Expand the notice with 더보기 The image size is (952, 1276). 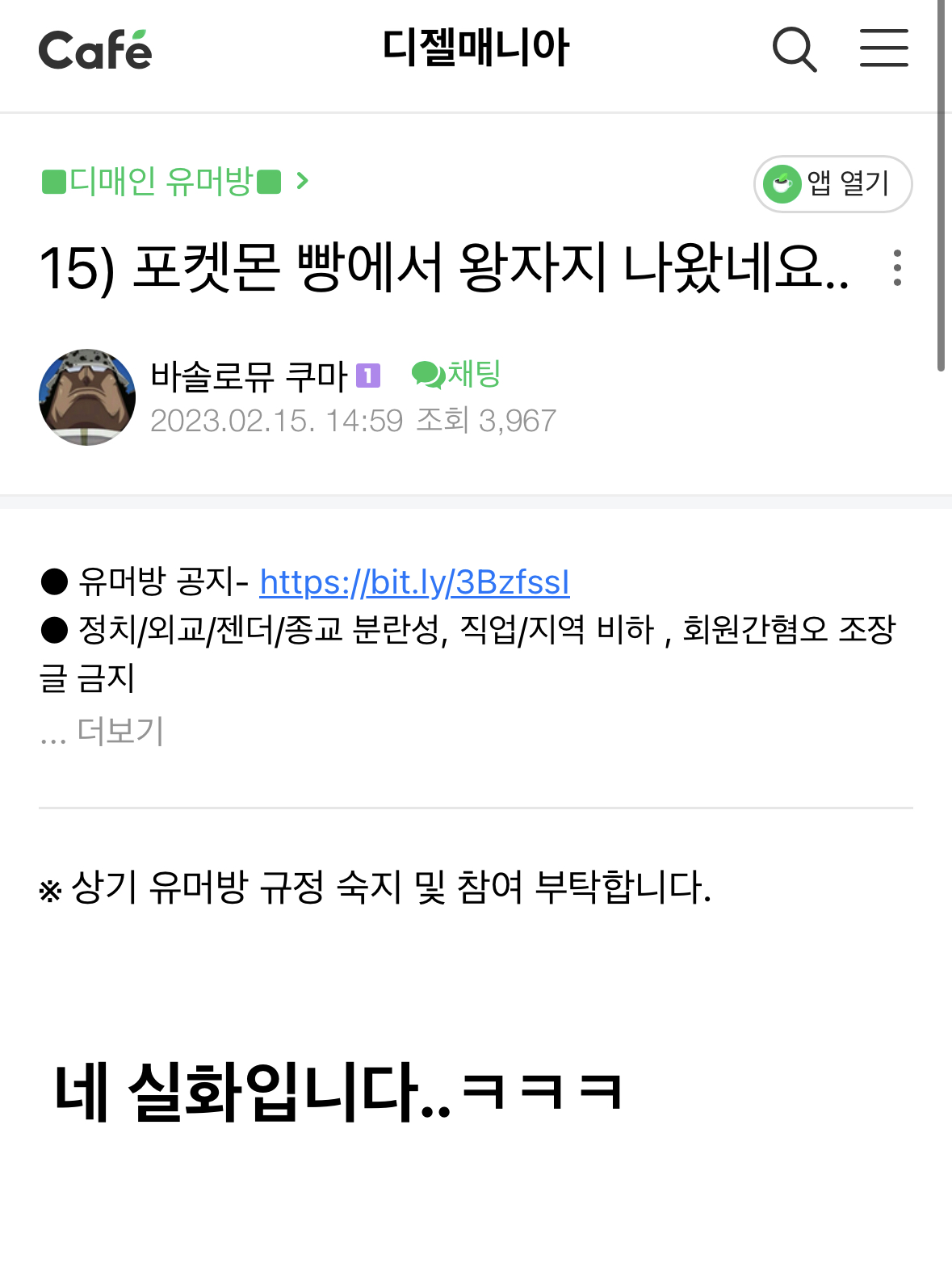click(x=120, y=731)
